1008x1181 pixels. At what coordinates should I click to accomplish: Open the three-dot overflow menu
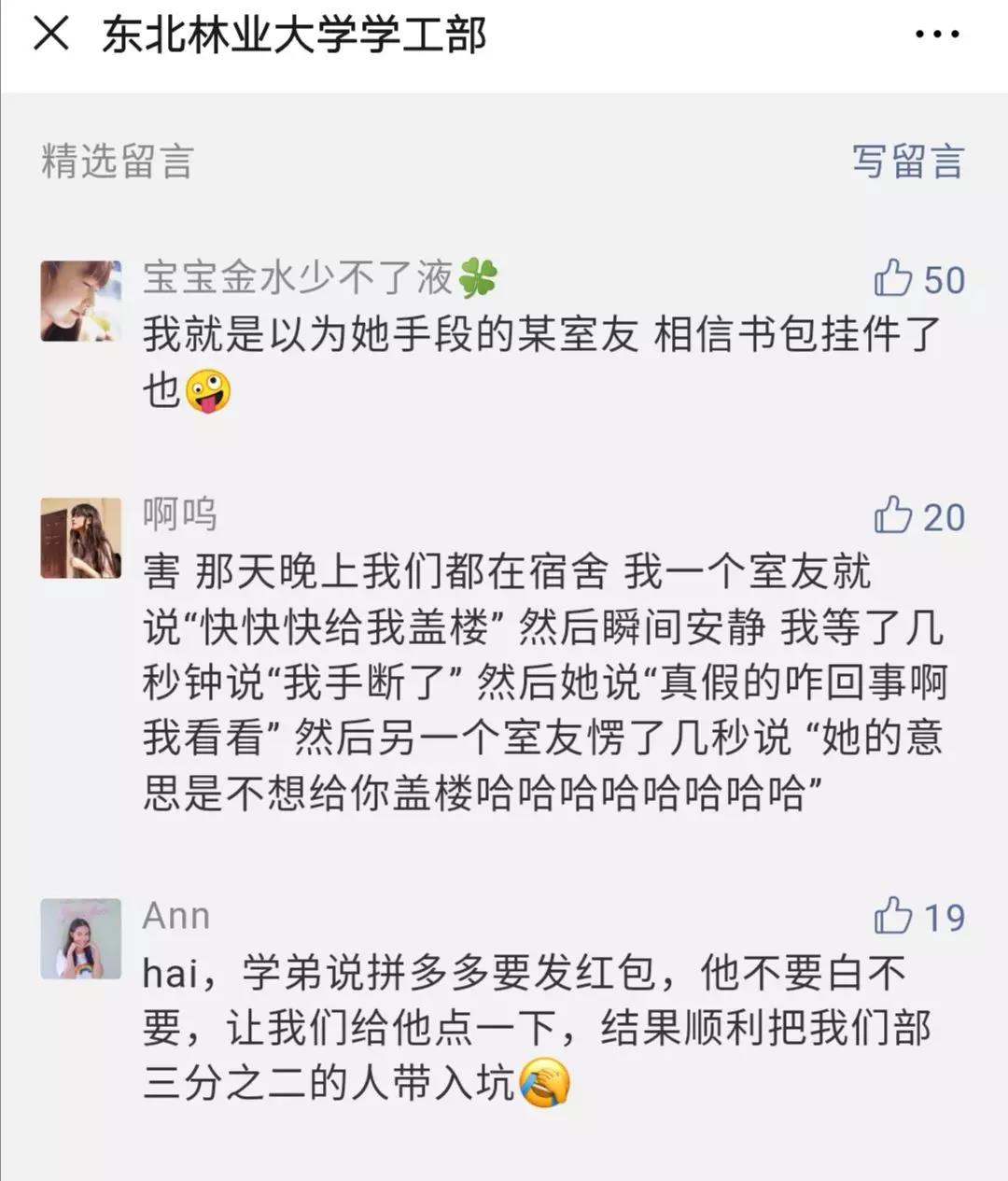(x=936, y=35)
